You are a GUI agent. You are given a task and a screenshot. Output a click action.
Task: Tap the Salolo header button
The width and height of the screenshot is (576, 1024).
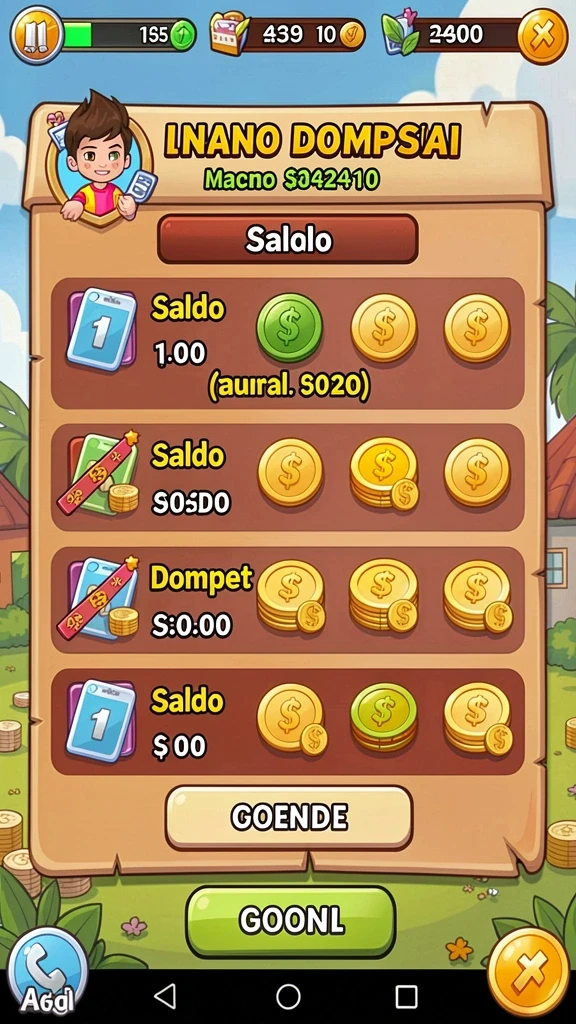(x=287, y=240)
